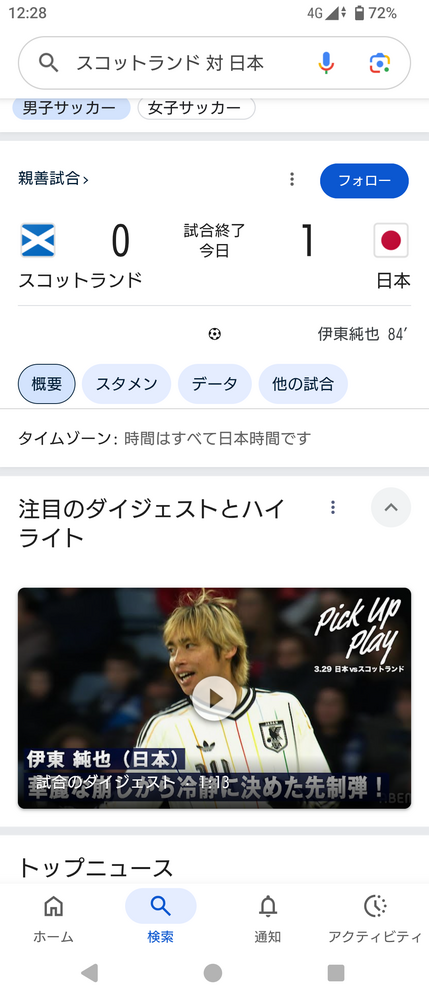Tap the フォロー button
This screenshot has width=429, height=1000.
364,180
